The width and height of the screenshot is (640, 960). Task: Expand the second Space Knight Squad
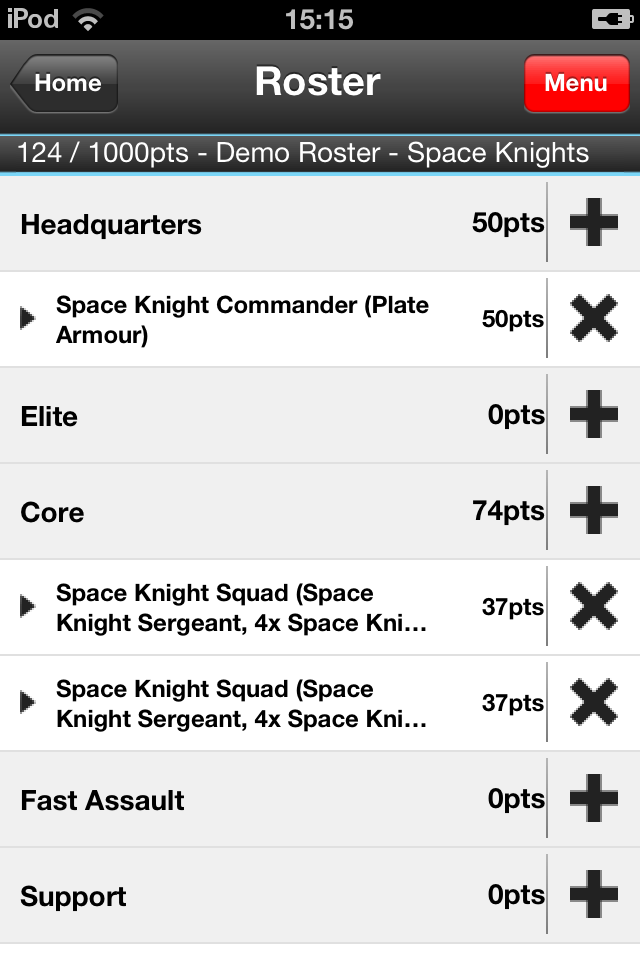pyautogui.click(x=28, y=703)
